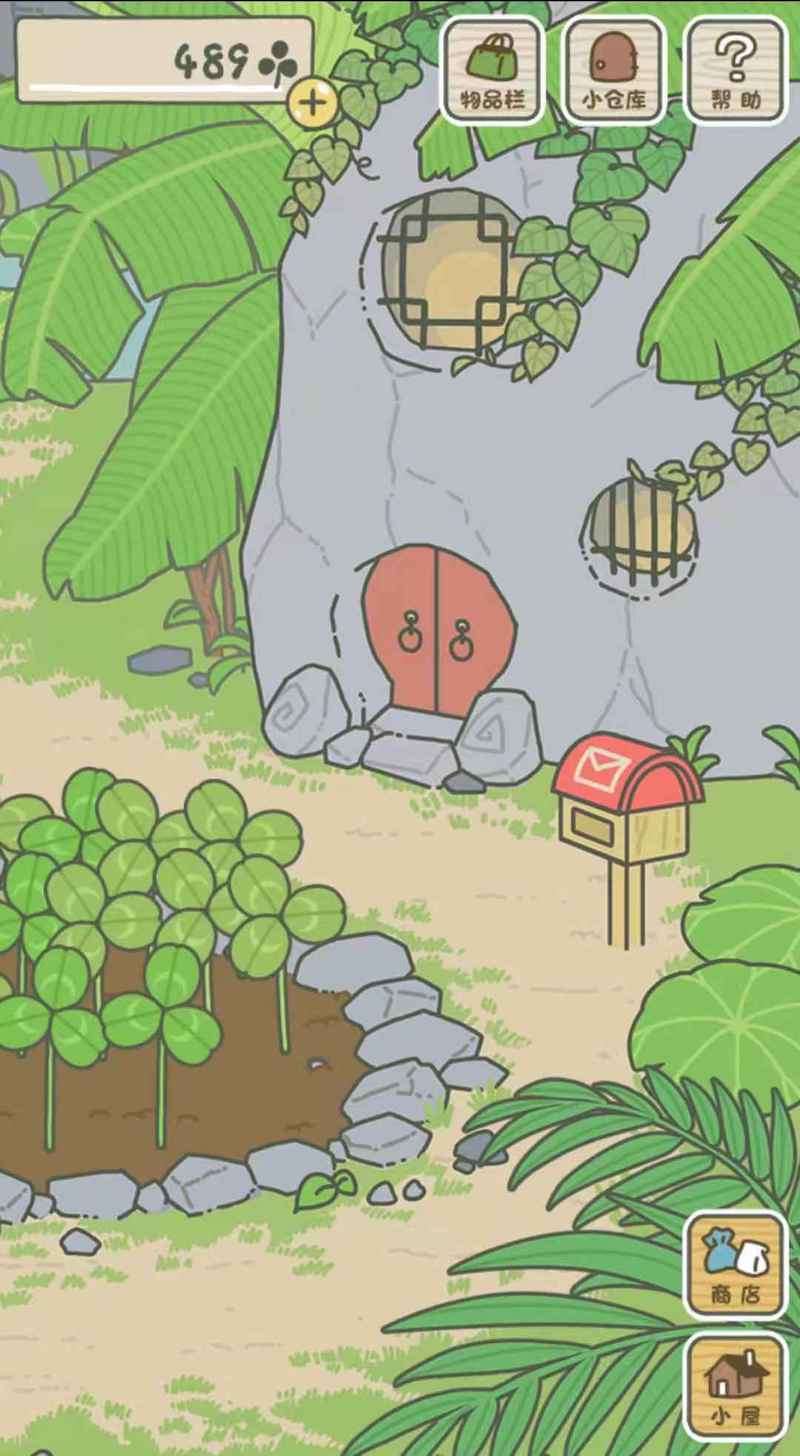Viewport: 800px width, 1456px height.
Task: Tap the plus button beside clover count
Action: pyautogui.click(x=312, y=101)
